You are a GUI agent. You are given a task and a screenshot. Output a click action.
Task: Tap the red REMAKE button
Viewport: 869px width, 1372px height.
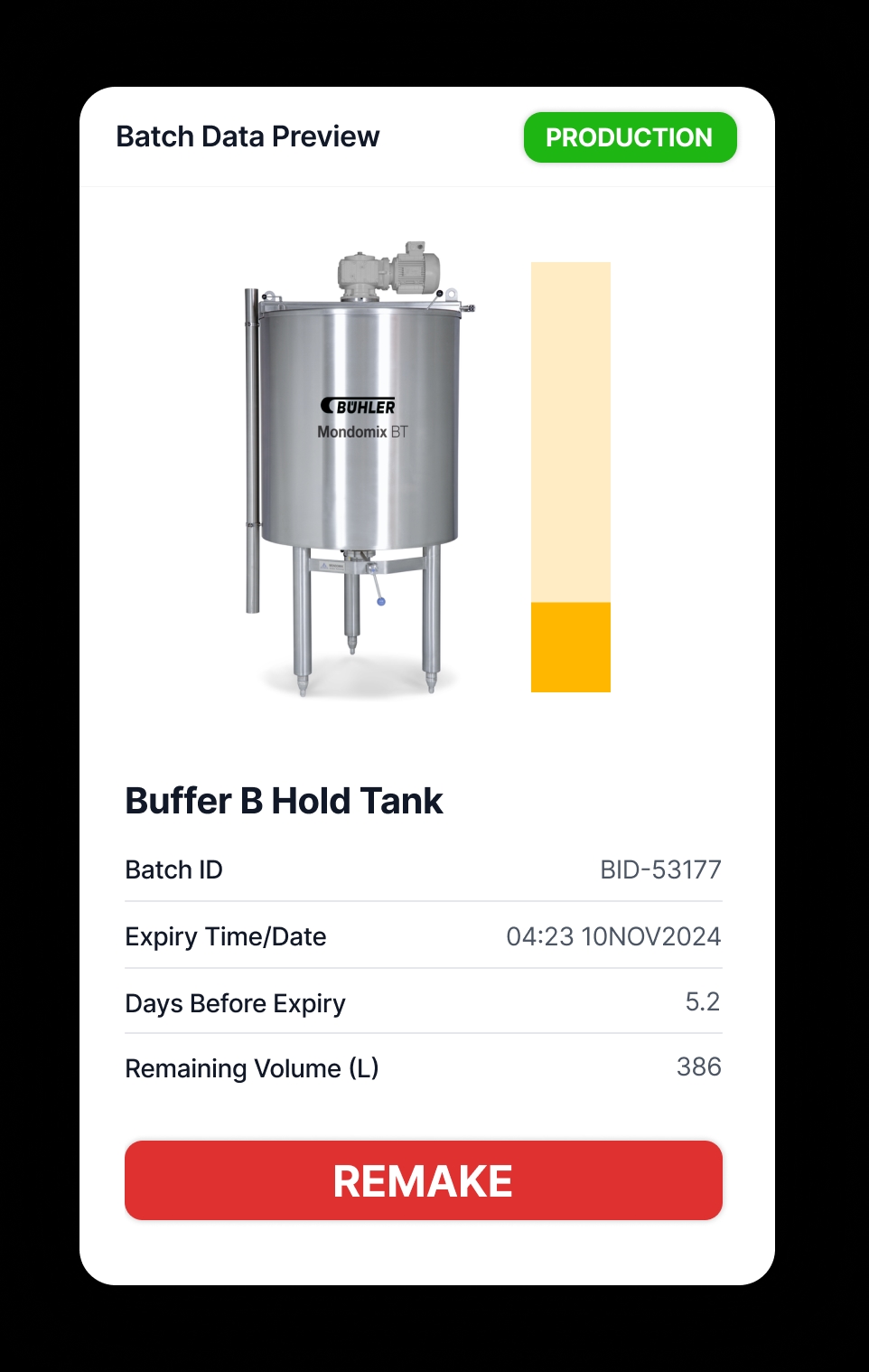click(423, 1180)
